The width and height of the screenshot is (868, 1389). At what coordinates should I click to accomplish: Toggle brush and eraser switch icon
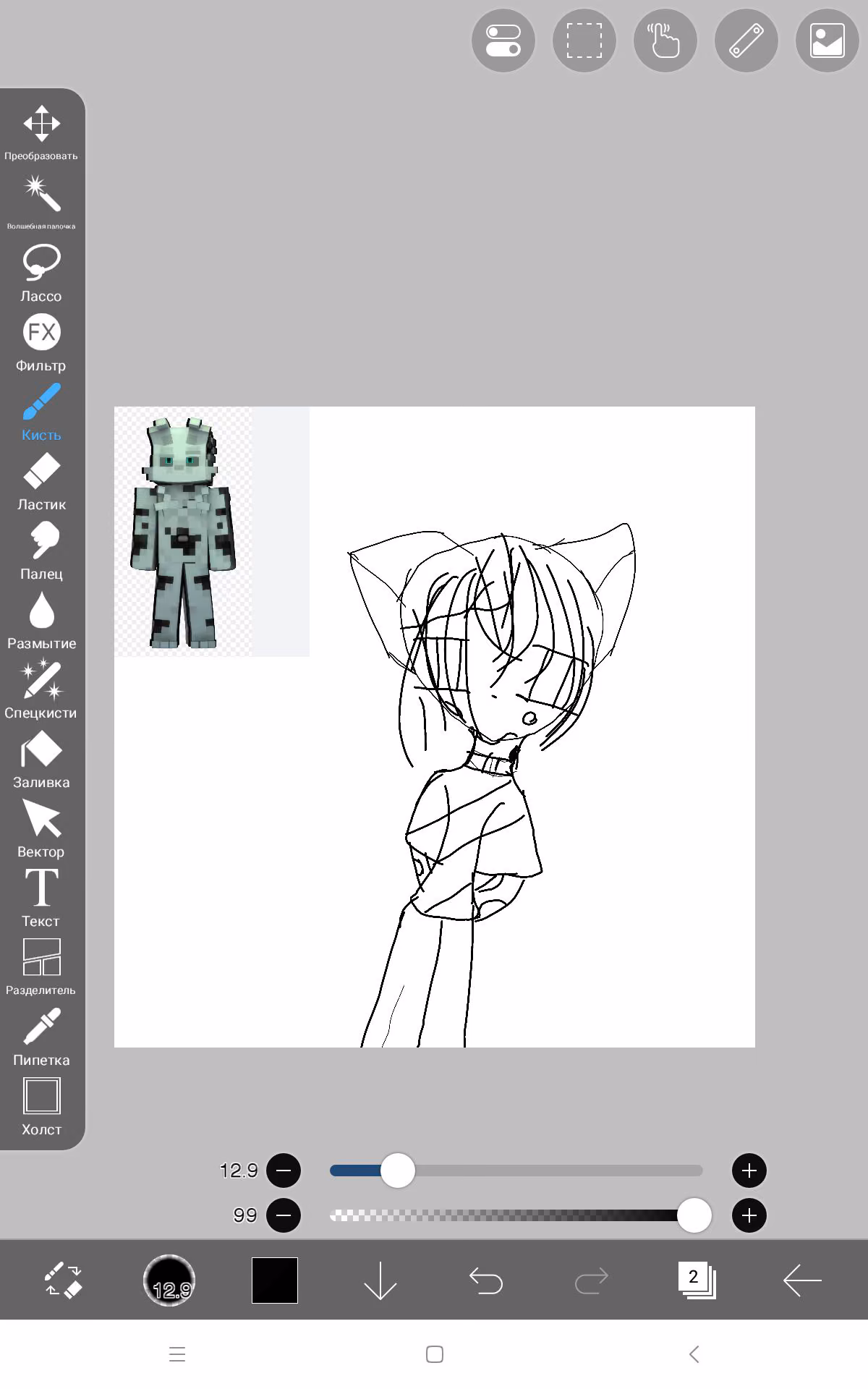[64, 1280]
